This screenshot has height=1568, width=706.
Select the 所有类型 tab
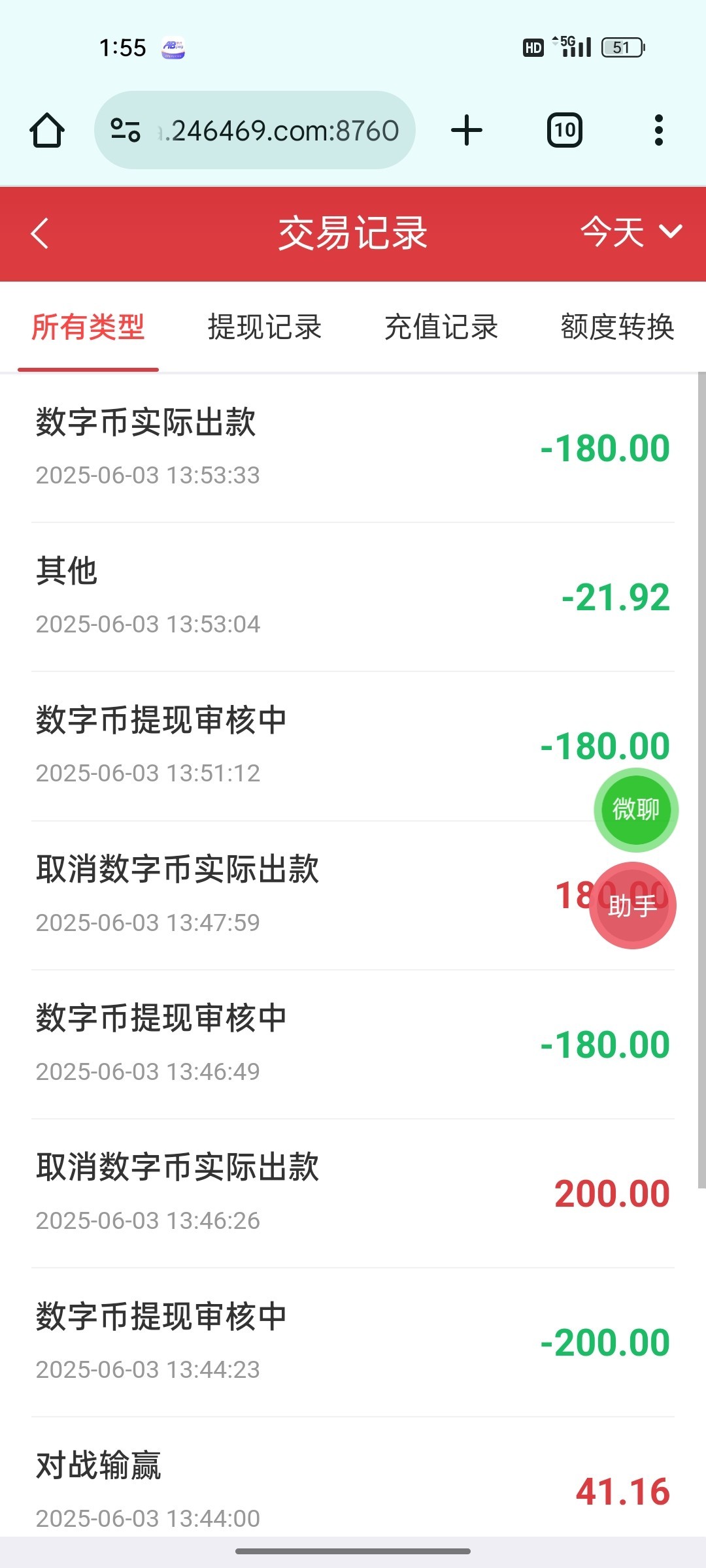pos(88,327)
